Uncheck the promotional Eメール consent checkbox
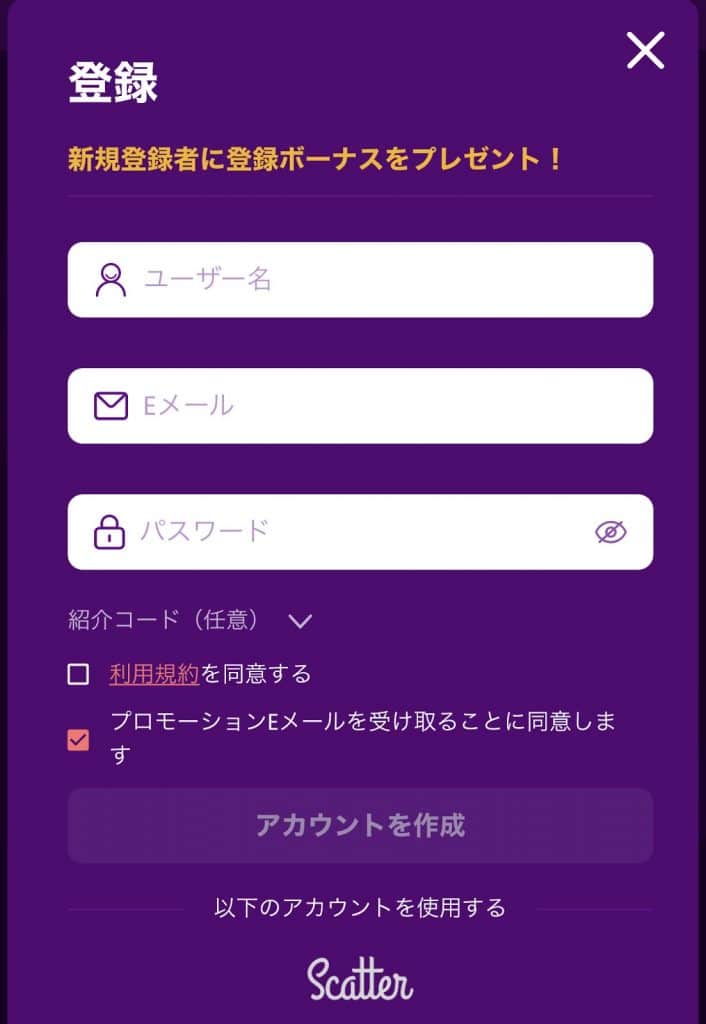This screenshot has width=706, height=1024. (78, 740)
